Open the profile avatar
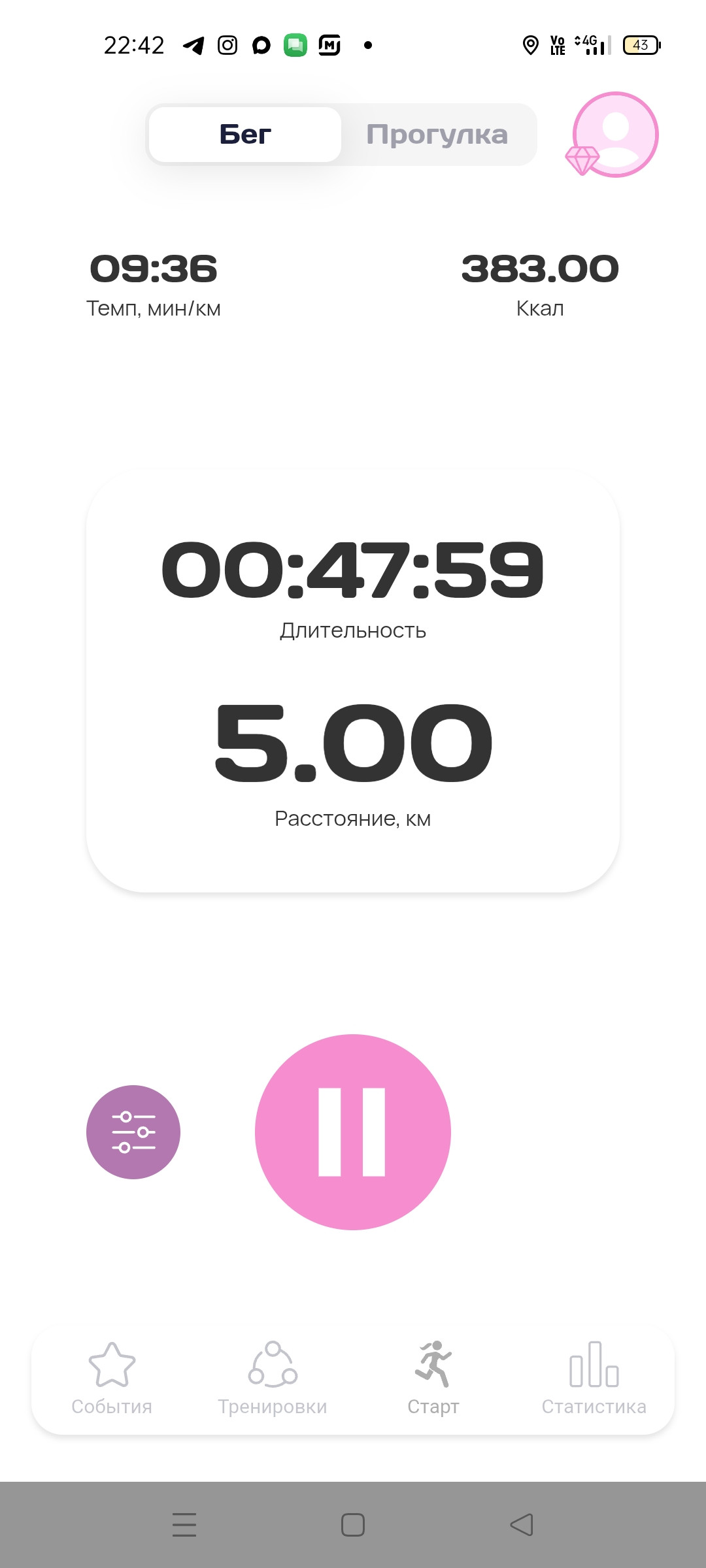The image size is (706, 1568). (x=614, y=135)
